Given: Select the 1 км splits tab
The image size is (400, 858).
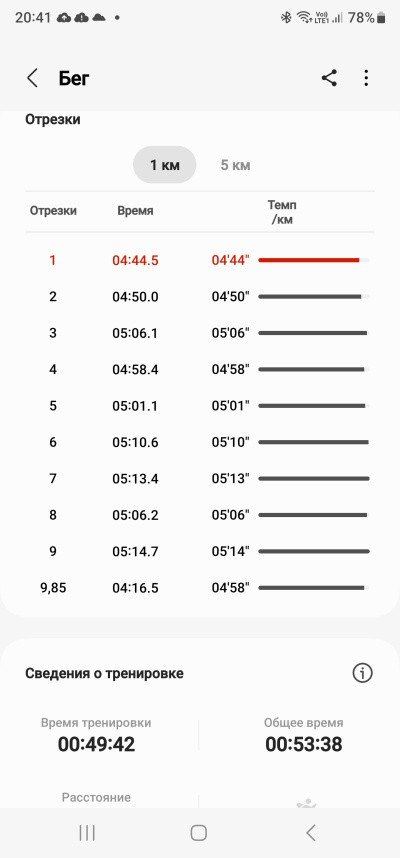Looking at the screenshot, I should pyautogui.click(x=165, y=165).
